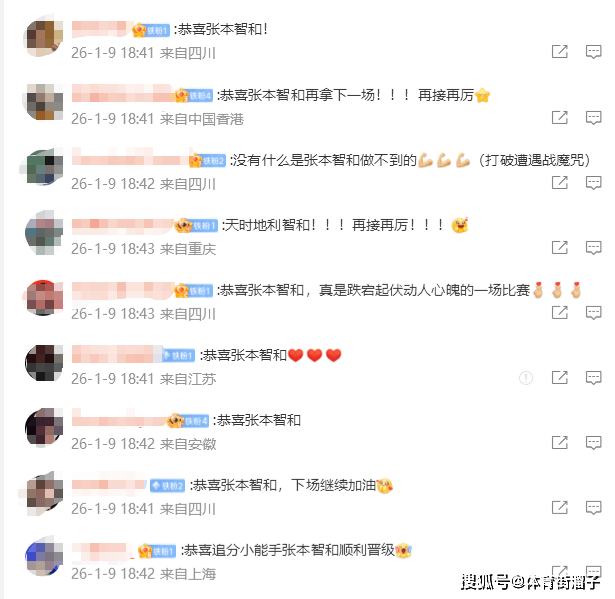Reply to the 没有什么是张本智和做不到的 comment
Image resolution: width=615 pixels, height=599 pixels.
coord(592,183)
